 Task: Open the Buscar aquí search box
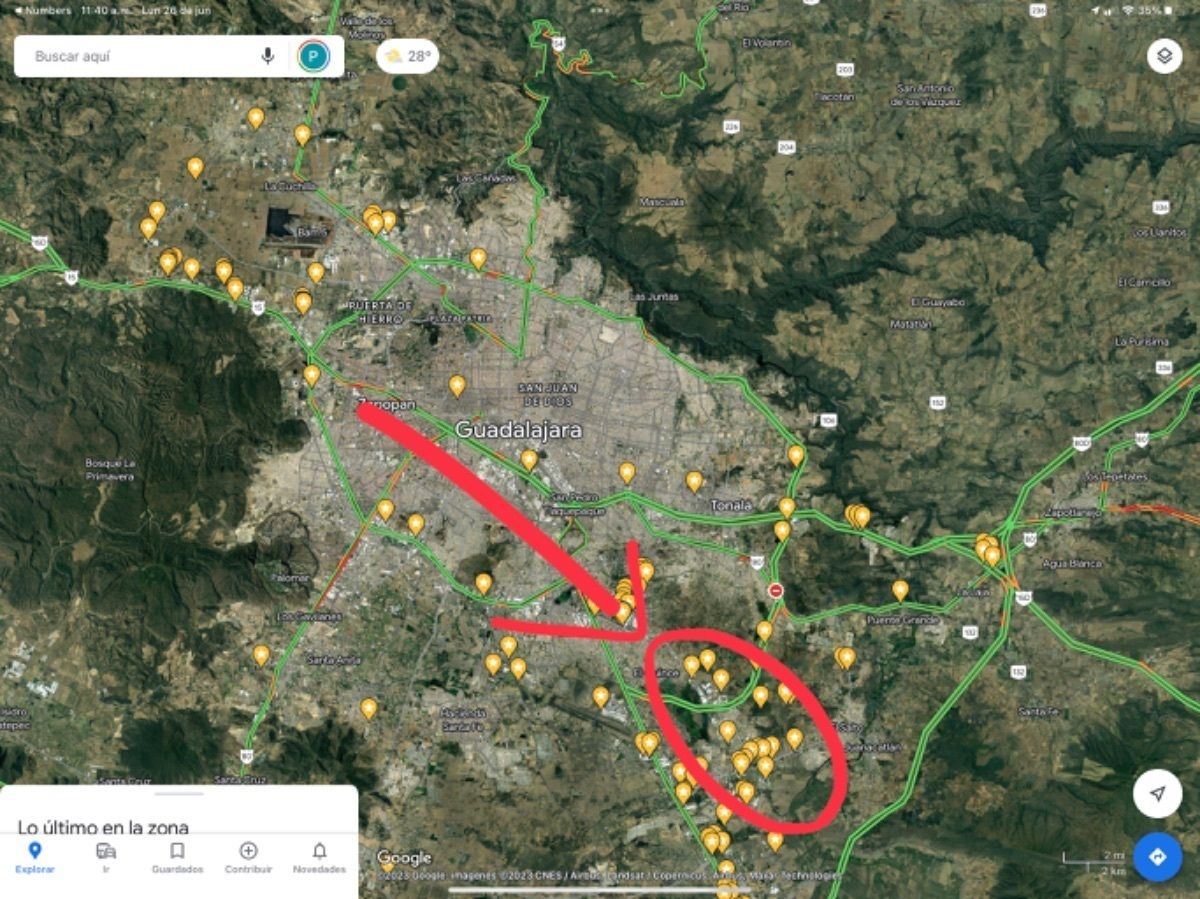click(x=140, y=57)
